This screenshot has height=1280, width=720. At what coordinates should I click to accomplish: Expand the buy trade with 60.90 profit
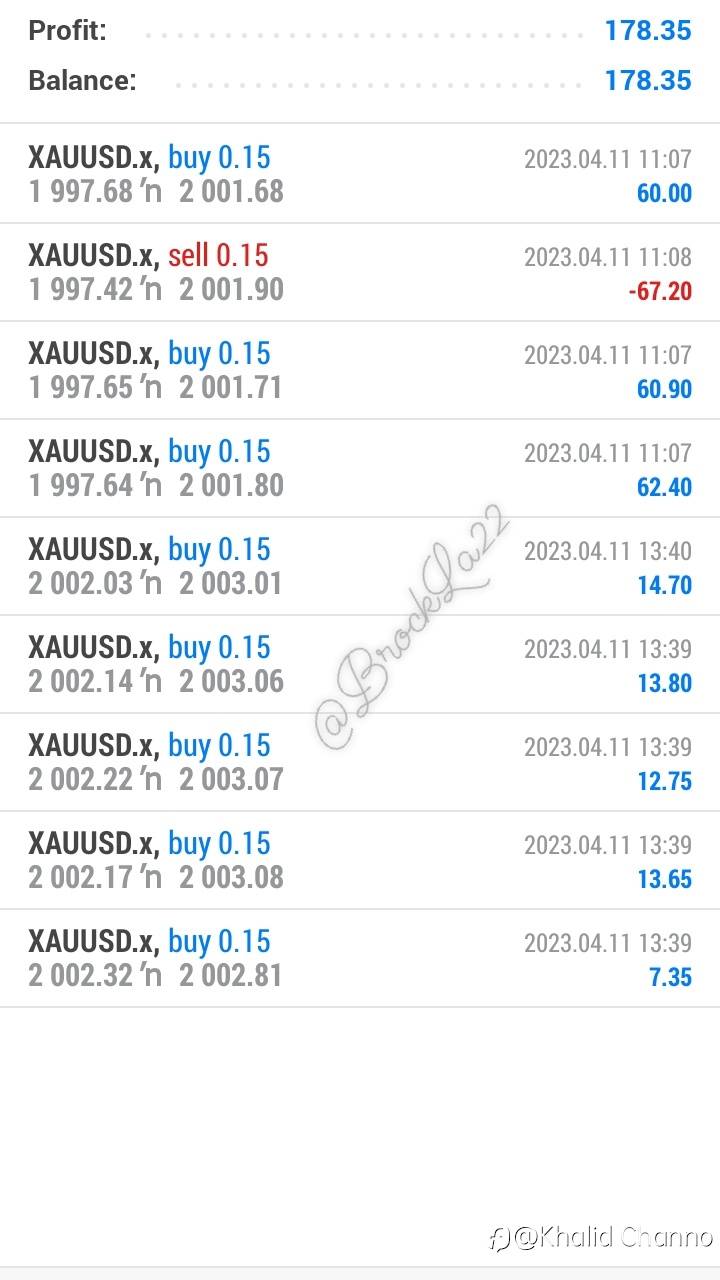click(360, 370)
